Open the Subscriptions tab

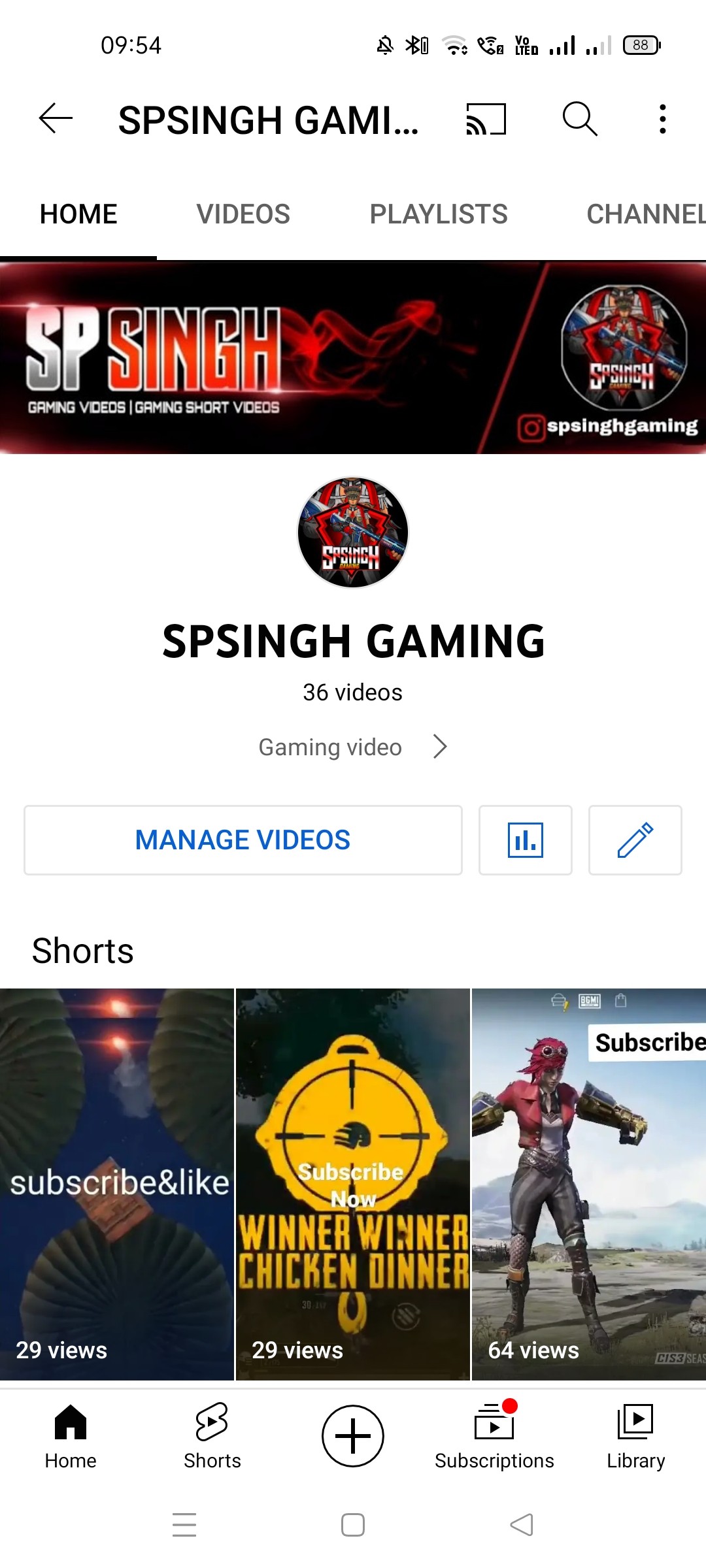[494, 1436]
